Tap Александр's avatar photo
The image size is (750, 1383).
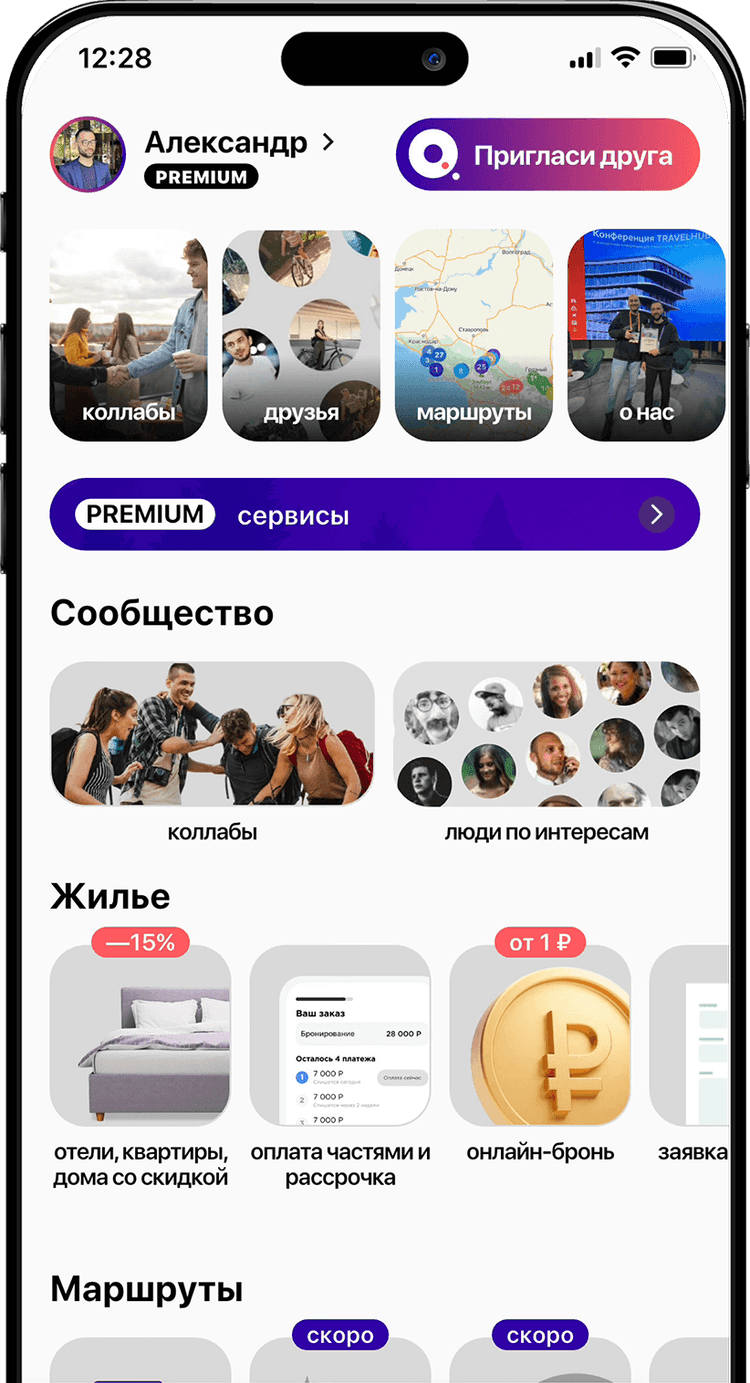pos(88,154)
